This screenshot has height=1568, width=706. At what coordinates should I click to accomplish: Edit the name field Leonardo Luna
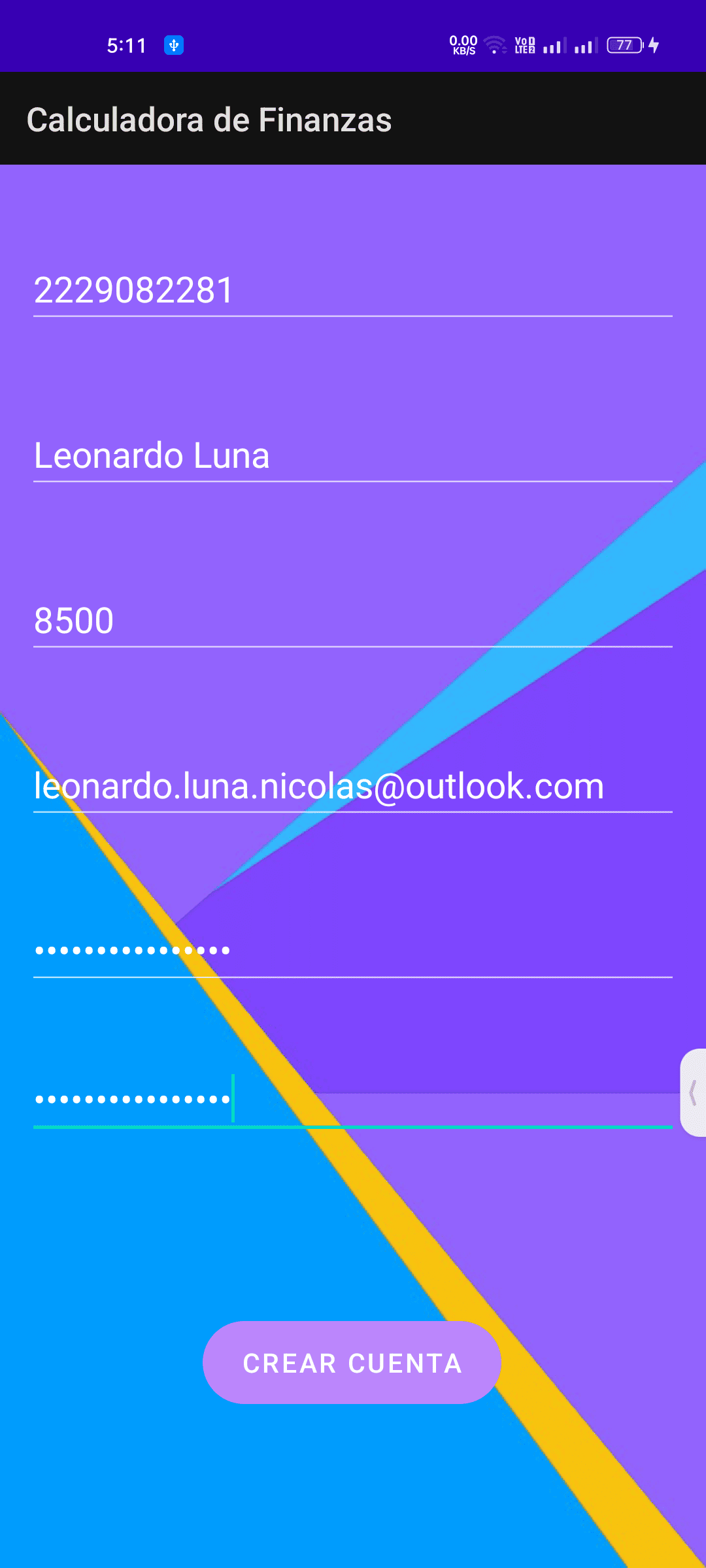(x=353, y=456)
